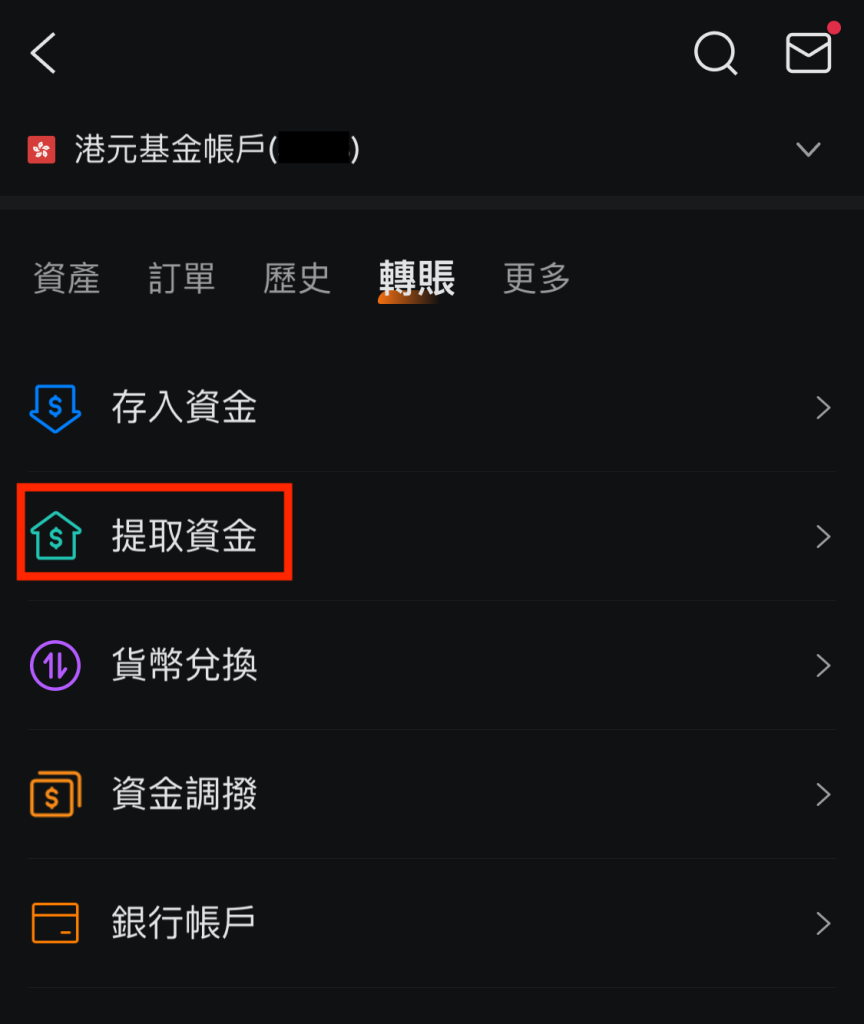Switch to the 訂單 tab
The width and height of the screenshot is (864, 1024).
tap(182, 278)
